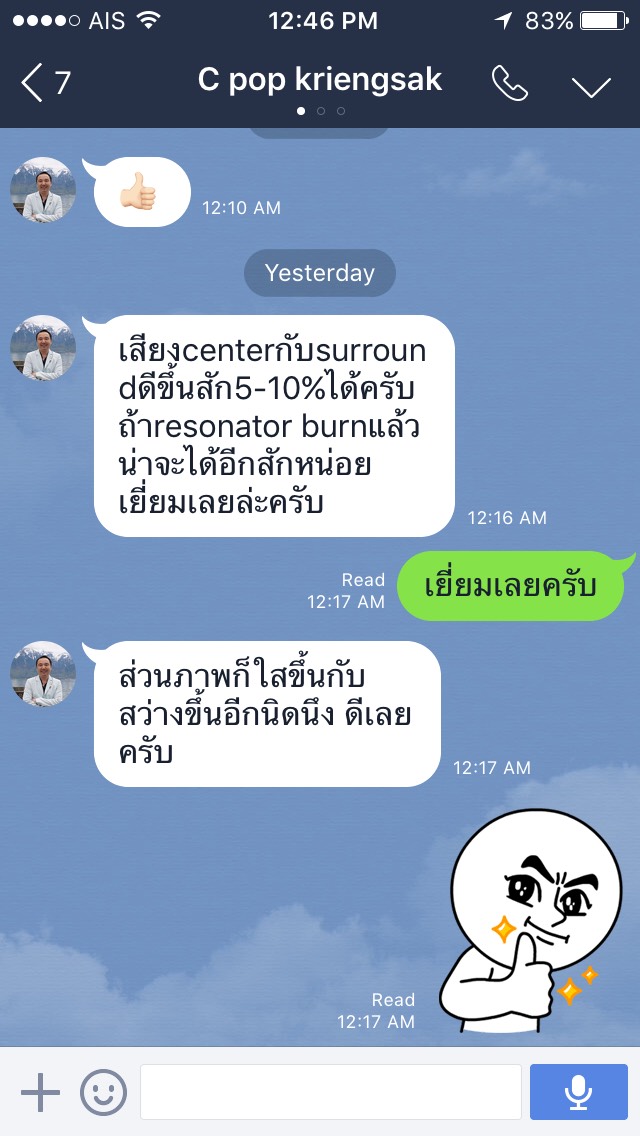Start a voice call with C pop kriengsak
The image size is (640, 1136).
pos(510,84)
